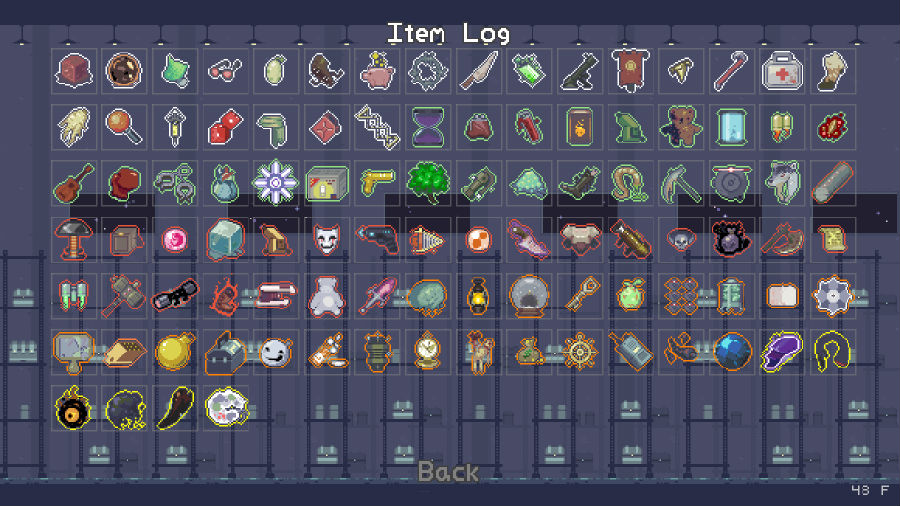The width and height of the screenshot is (900, 506).
Task: Open the red boxing glove item
Action: pos(124,183)
